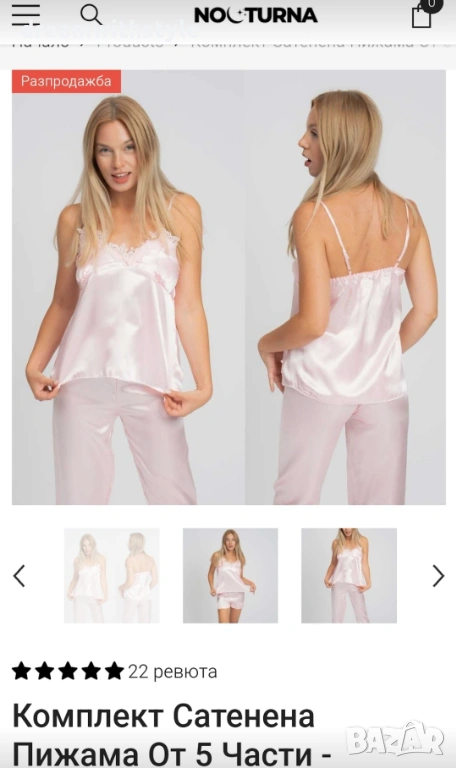The image size is (456, 768).
Task: Show previous thumbnails with left arrow
Action: click(x=19, y=576)
